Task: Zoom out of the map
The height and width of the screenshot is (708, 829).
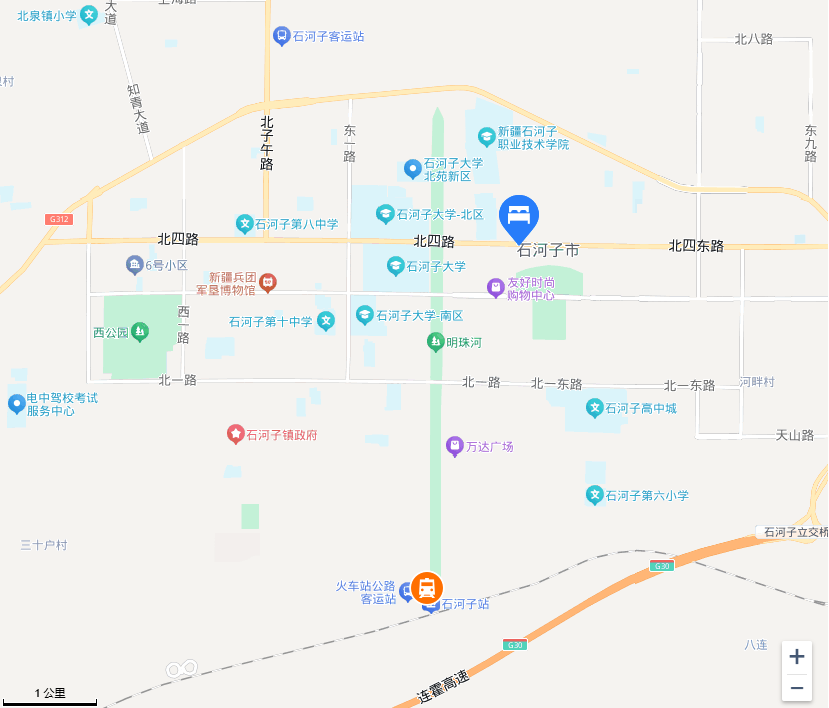Action: (x=796, y=688)
